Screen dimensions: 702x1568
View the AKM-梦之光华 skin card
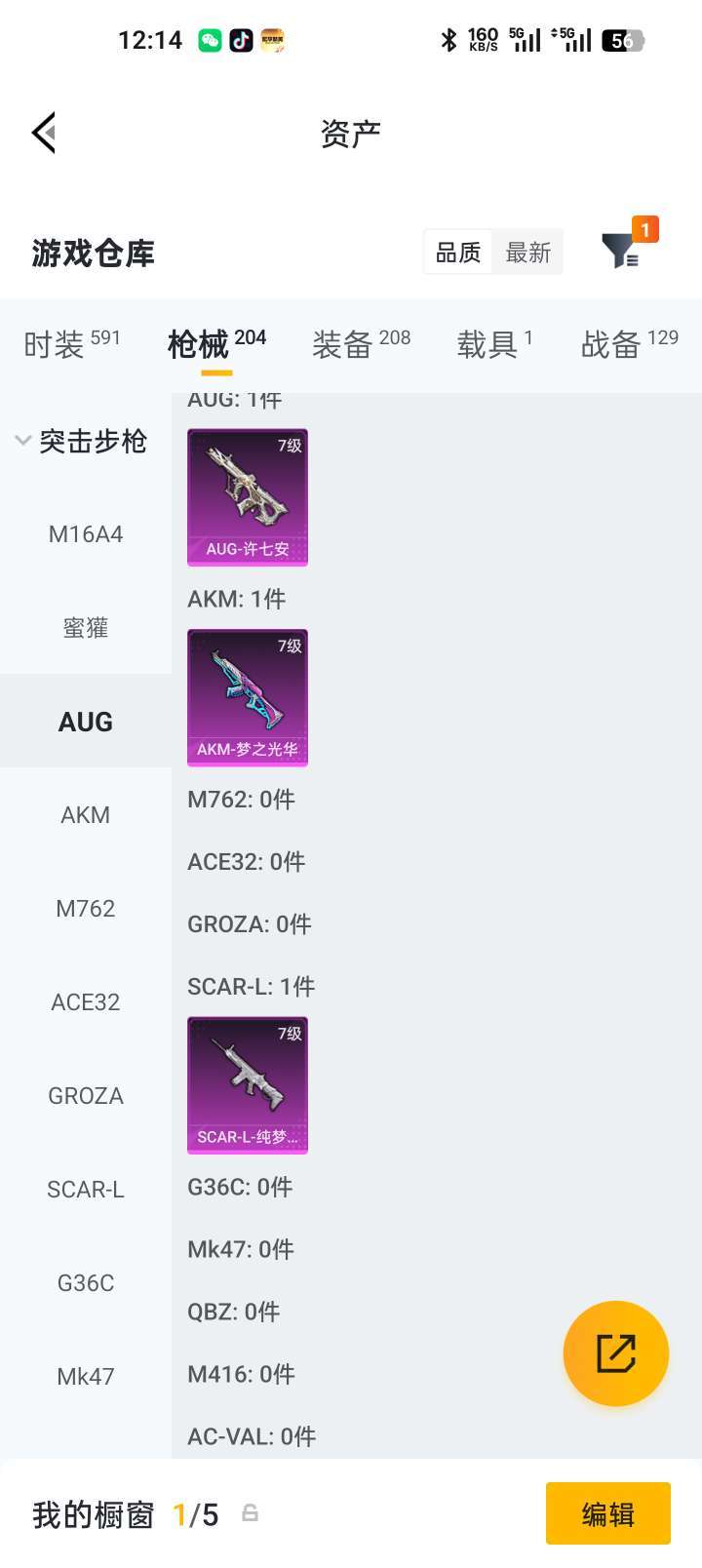pos(248,697)
